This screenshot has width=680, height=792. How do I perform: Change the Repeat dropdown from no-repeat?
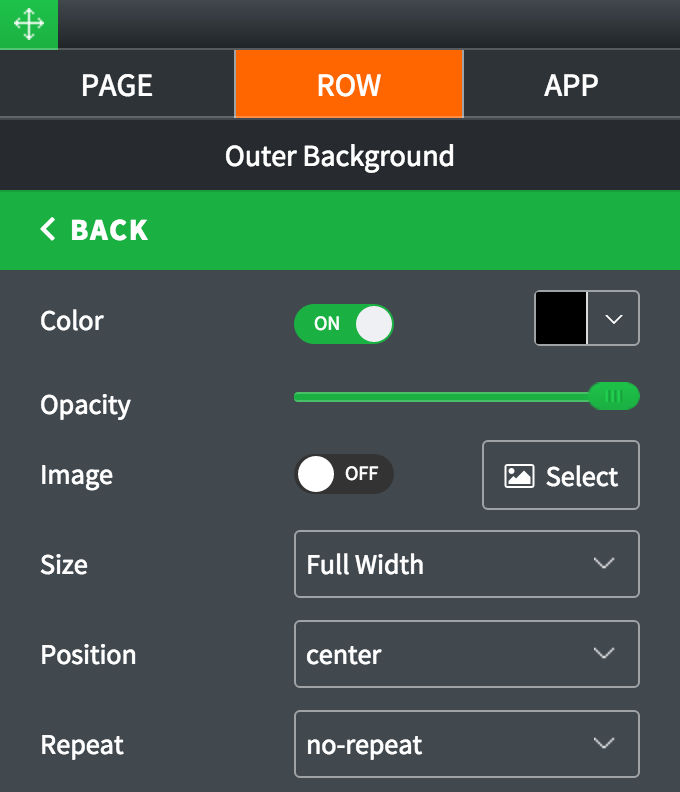[467, 744]
